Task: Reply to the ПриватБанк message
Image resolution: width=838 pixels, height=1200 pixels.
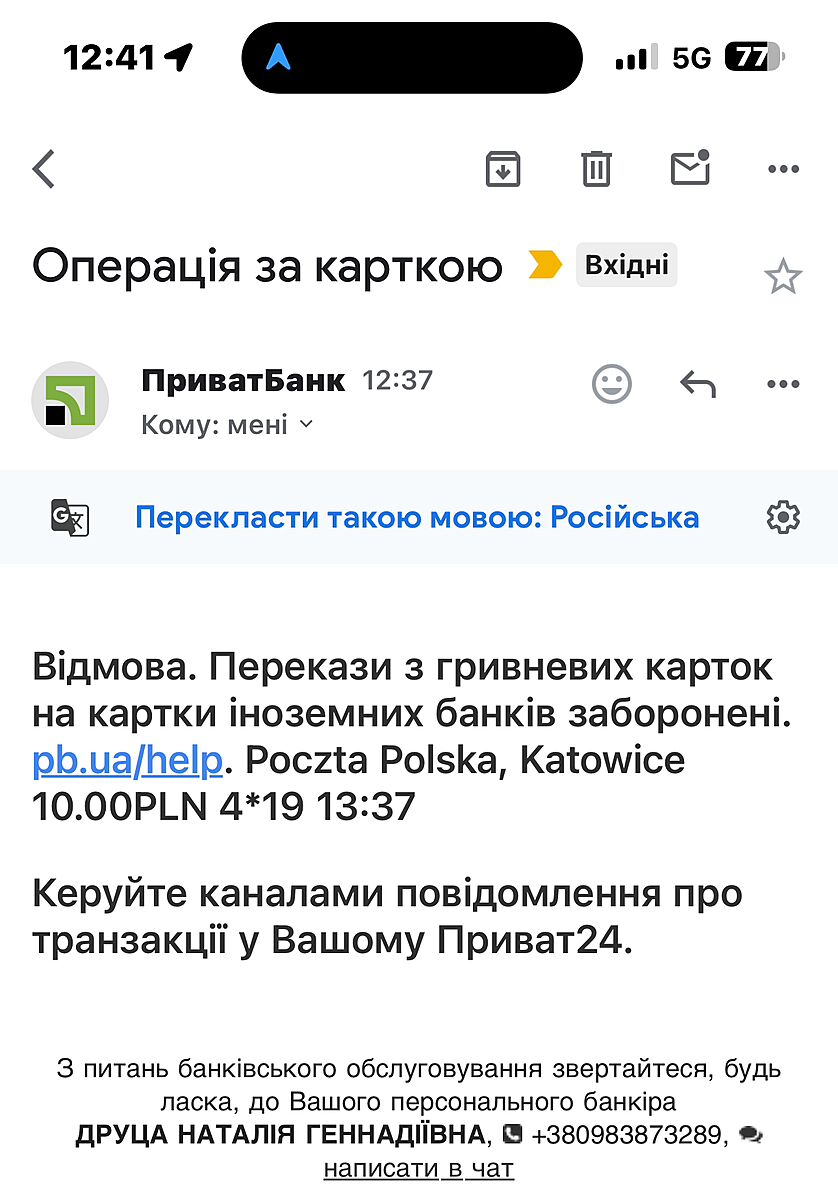Action: (x=697, y=383)
